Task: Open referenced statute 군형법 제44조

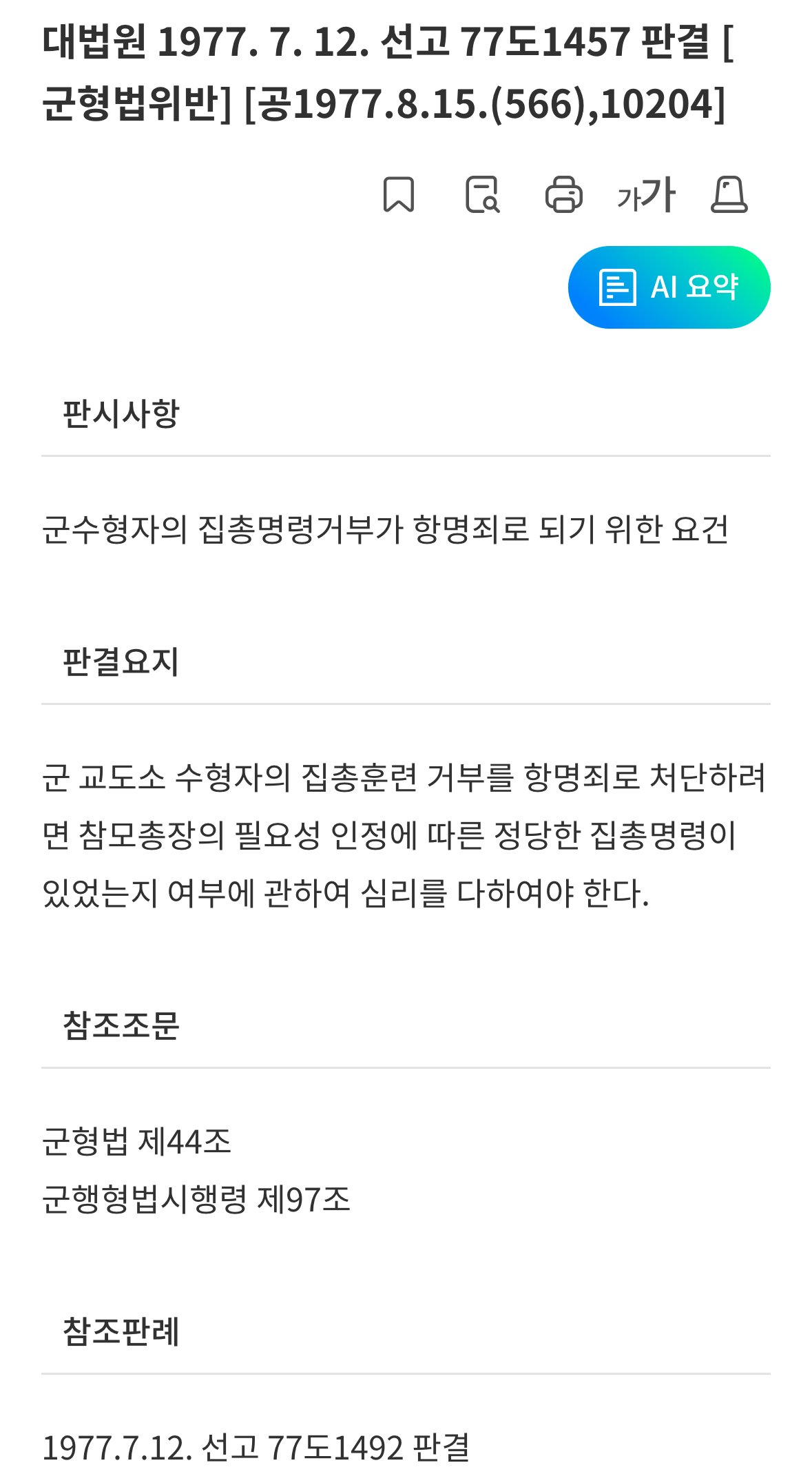Action: [136, 1142]
